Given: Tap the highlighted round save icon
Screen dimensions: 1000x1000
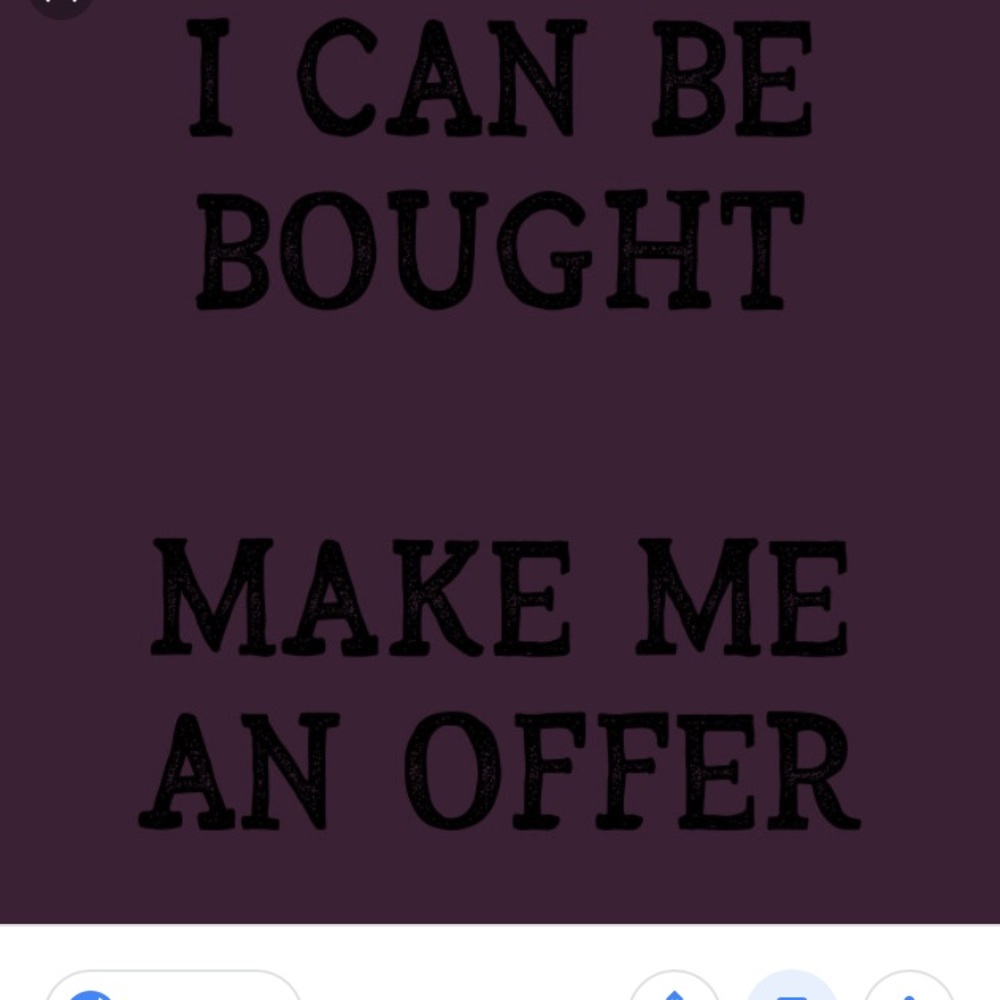Looking at the screenshot, I should pos(792,990).
